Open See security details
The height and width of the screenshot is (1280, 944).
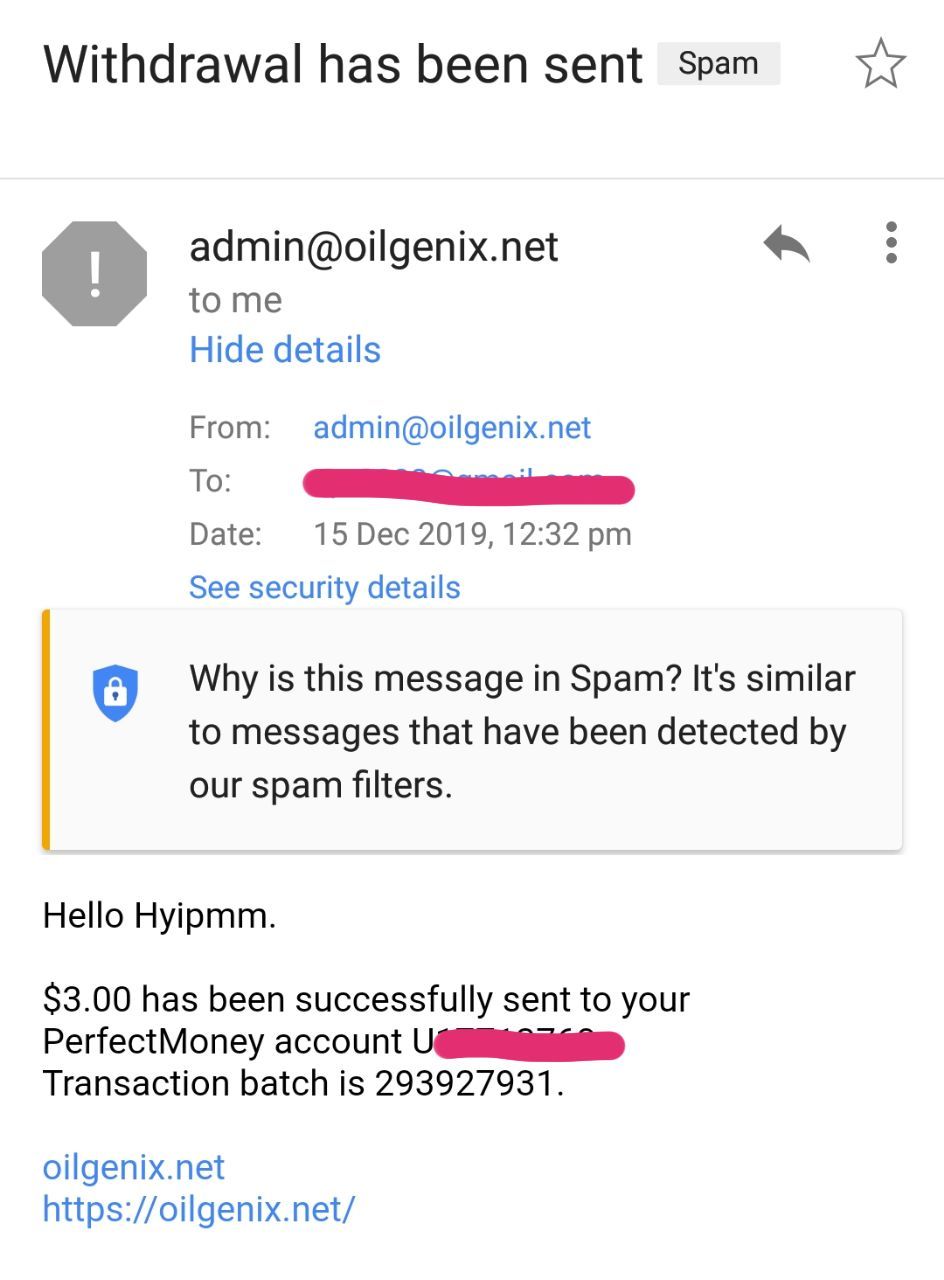[324, 587]
